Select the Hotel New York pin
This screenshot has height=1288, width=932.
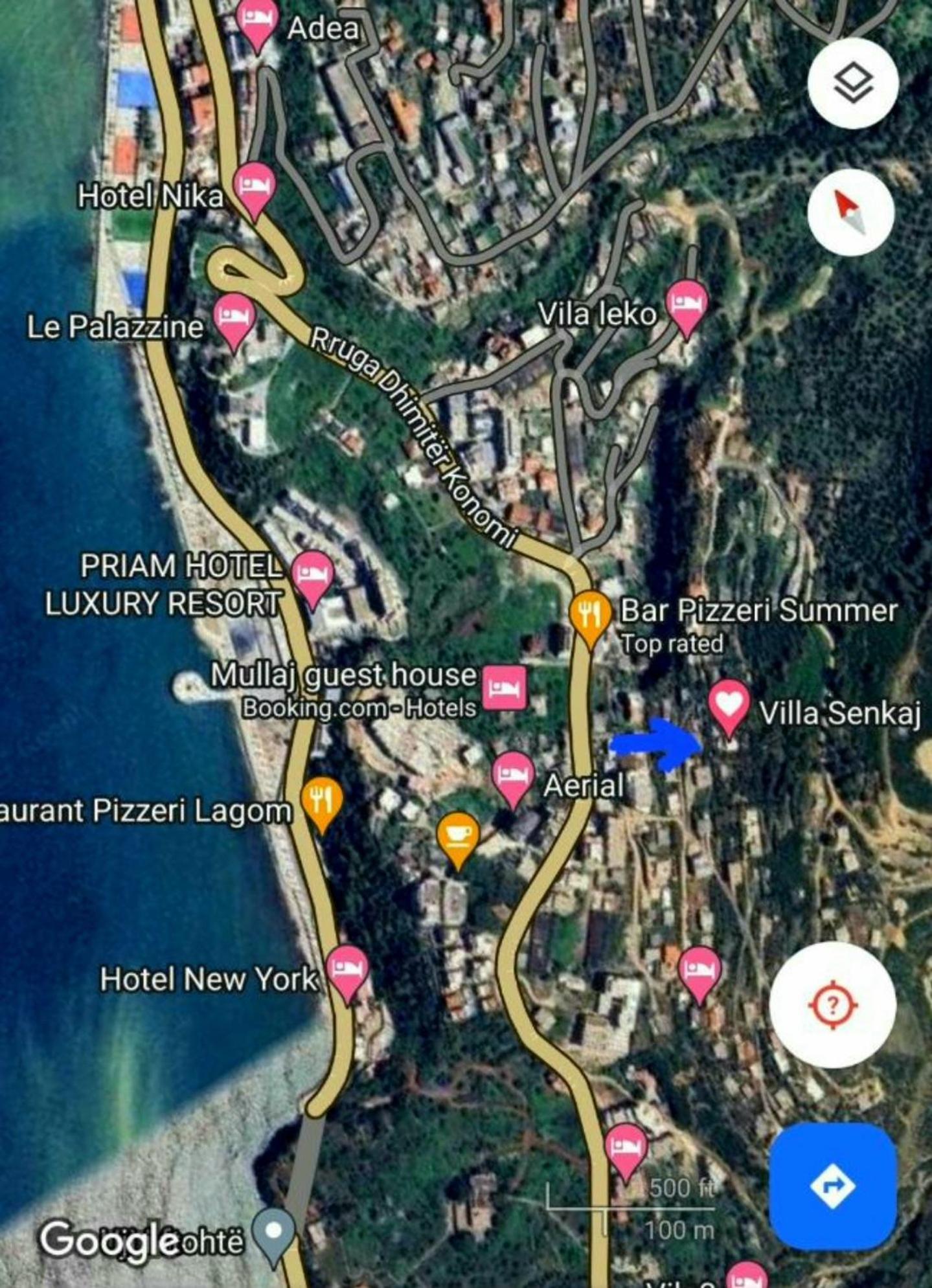pyautogui.click(x=347, y=969)
